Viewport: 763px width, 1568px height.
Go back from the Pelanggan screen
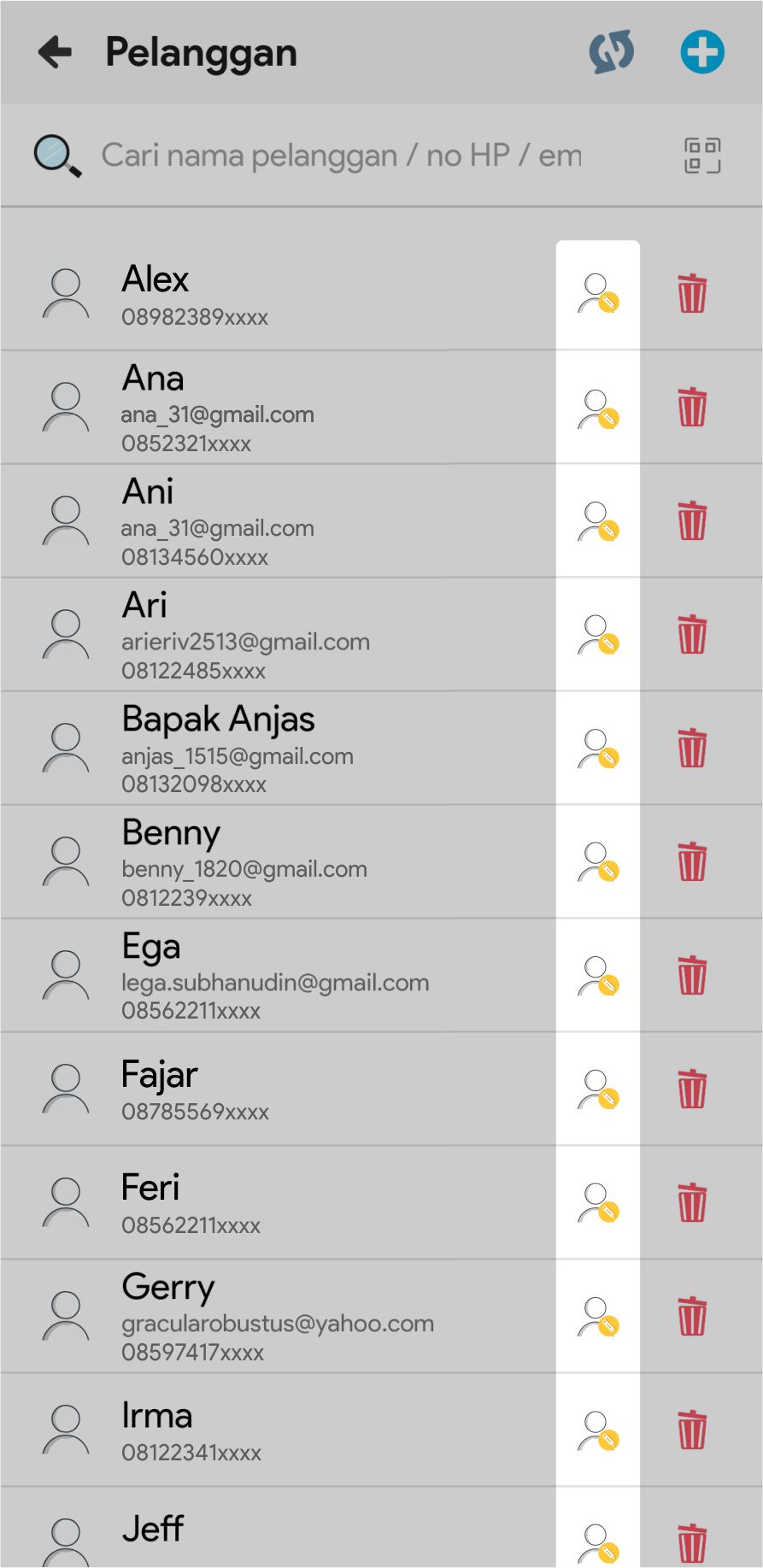(56, 52)
